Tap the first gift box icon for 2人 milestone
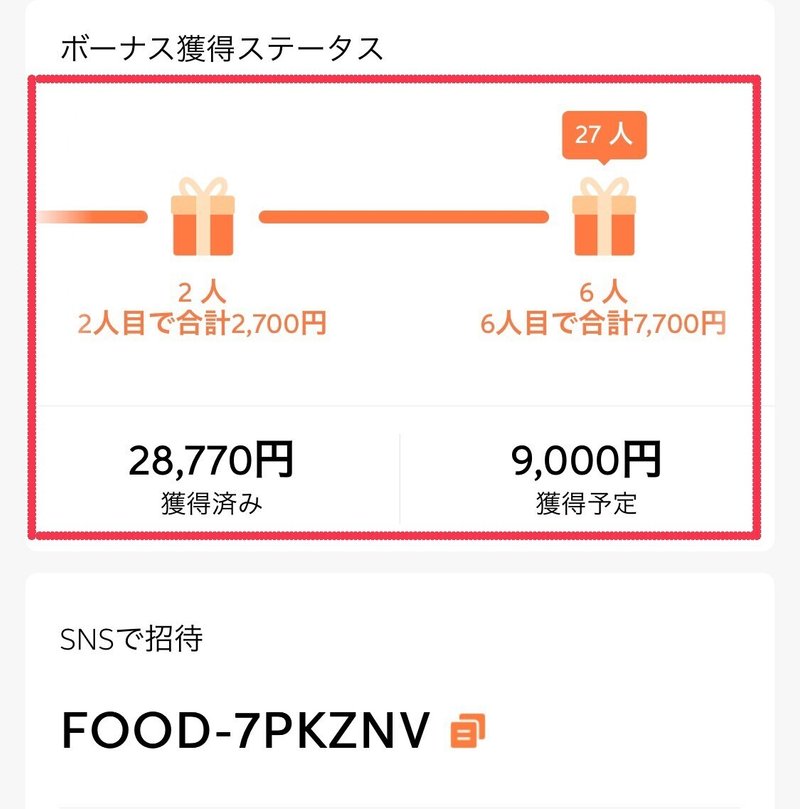This screenshot has height=809, width=800. 201,218
